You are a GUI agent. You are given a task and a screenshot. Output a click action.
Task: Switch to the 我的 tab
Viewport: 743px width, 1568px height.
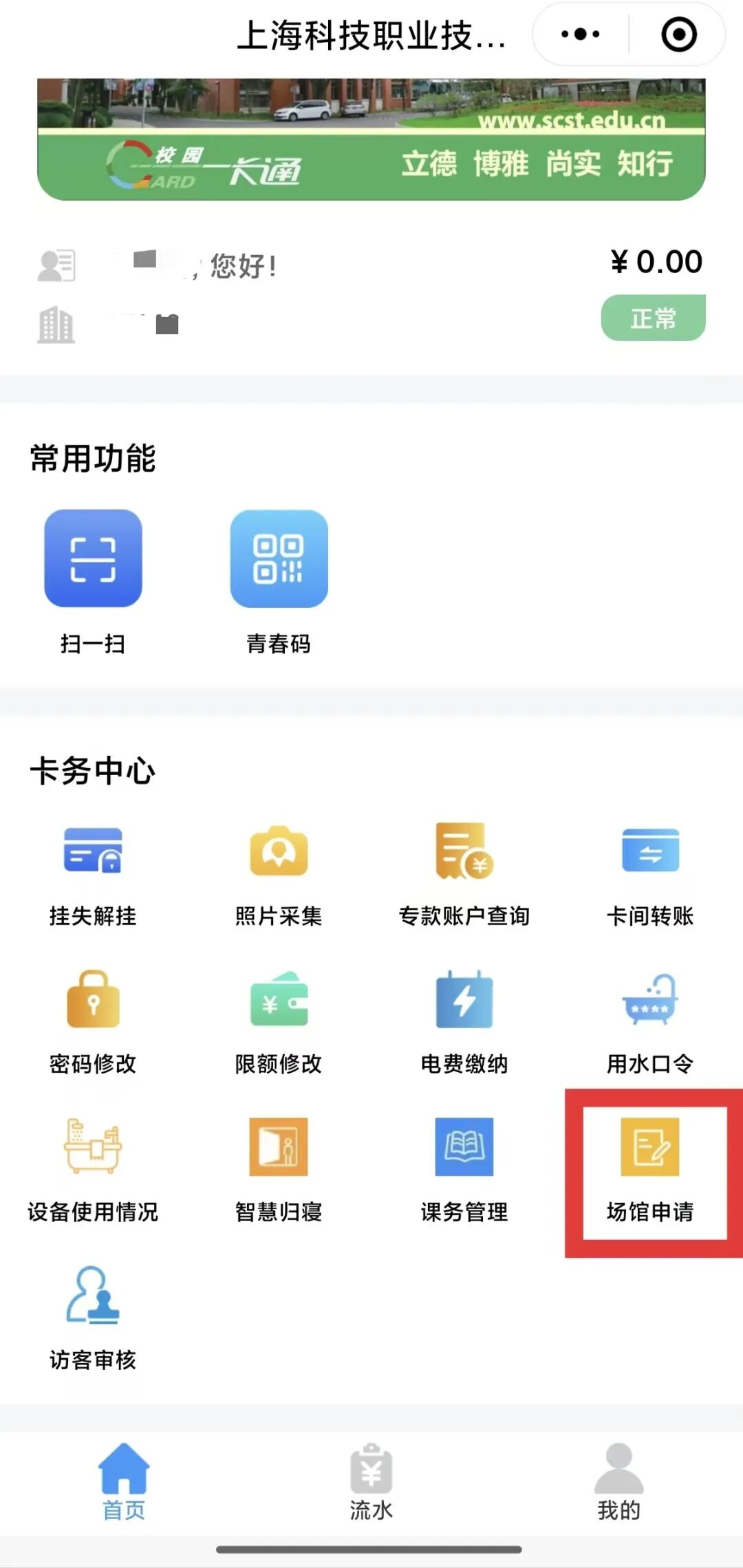click(x=618, y=1482)
